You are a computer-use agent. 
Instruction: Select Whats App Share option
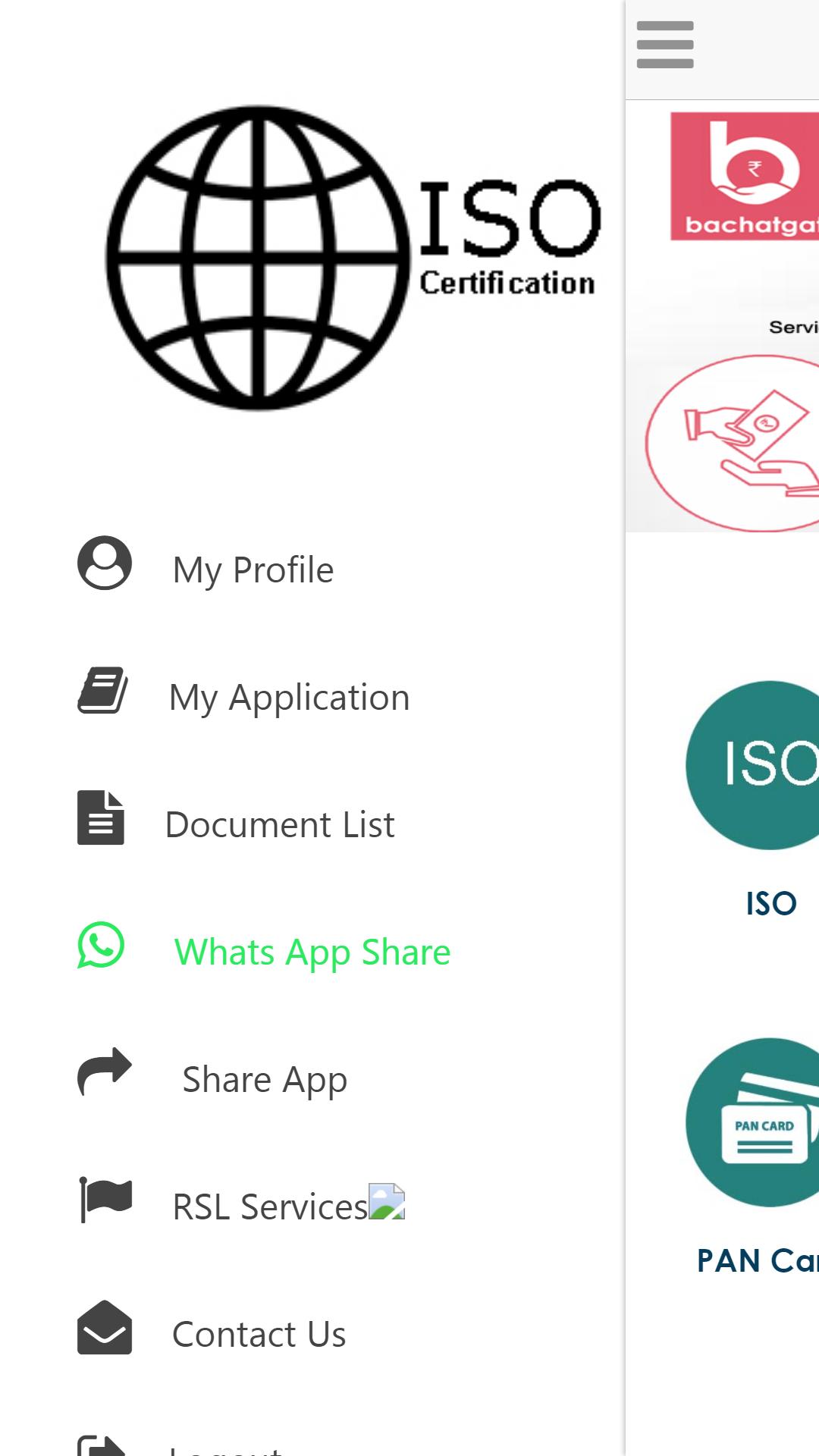312,952
